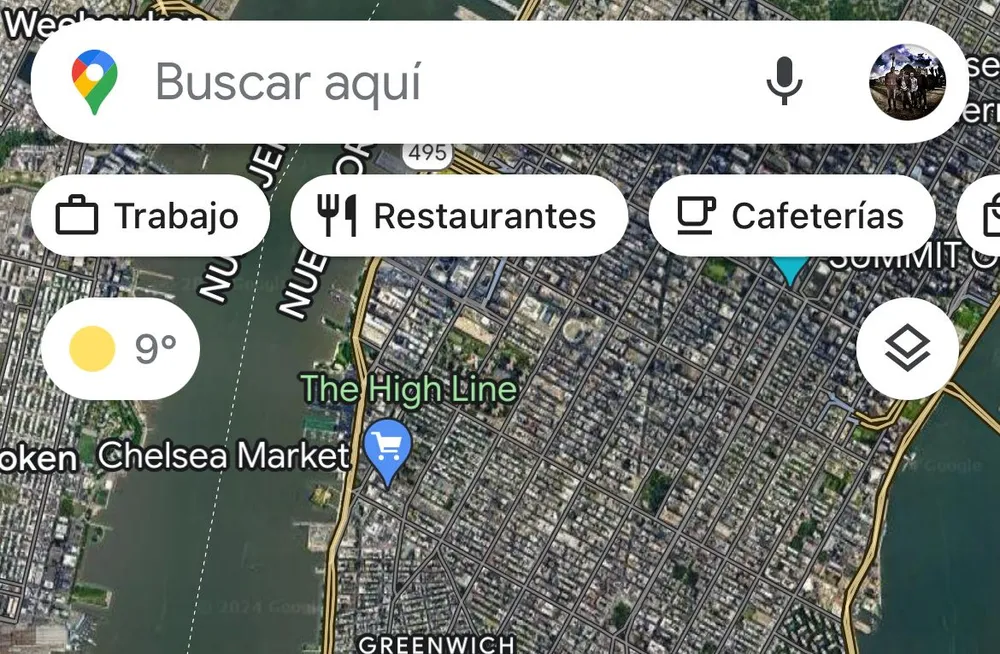Viewport: 1000px width, 654px height.
Task: Tap the Buscar aquí search field
Action: click(x=420, y=82)
